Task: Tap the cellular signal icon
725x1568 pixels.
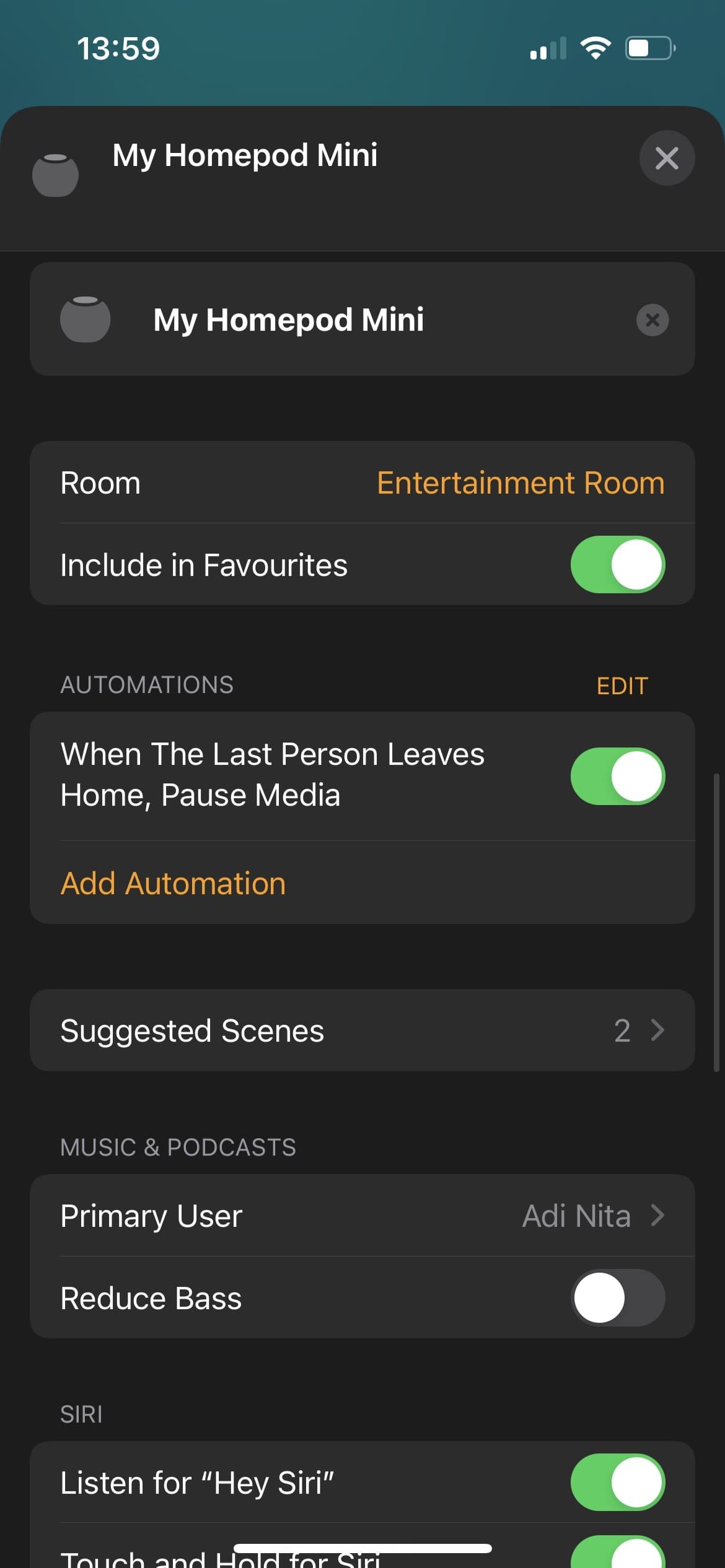Action: point(547,47)
